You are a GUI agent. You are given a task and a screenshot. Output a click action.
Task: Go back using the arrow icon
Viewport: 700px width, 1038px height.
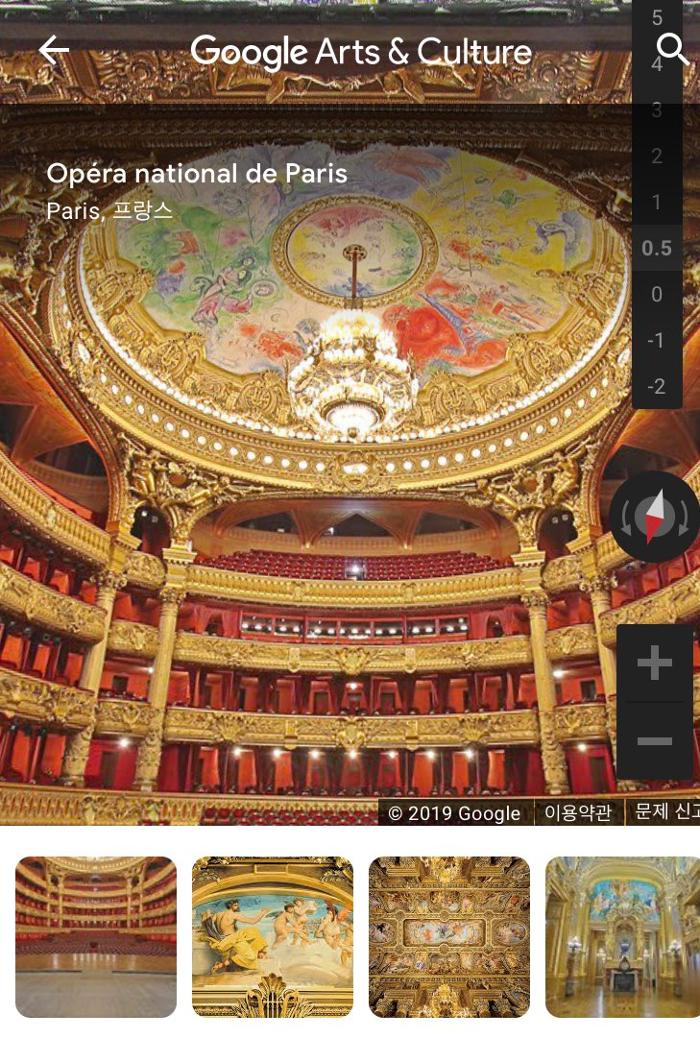(54, 50)
